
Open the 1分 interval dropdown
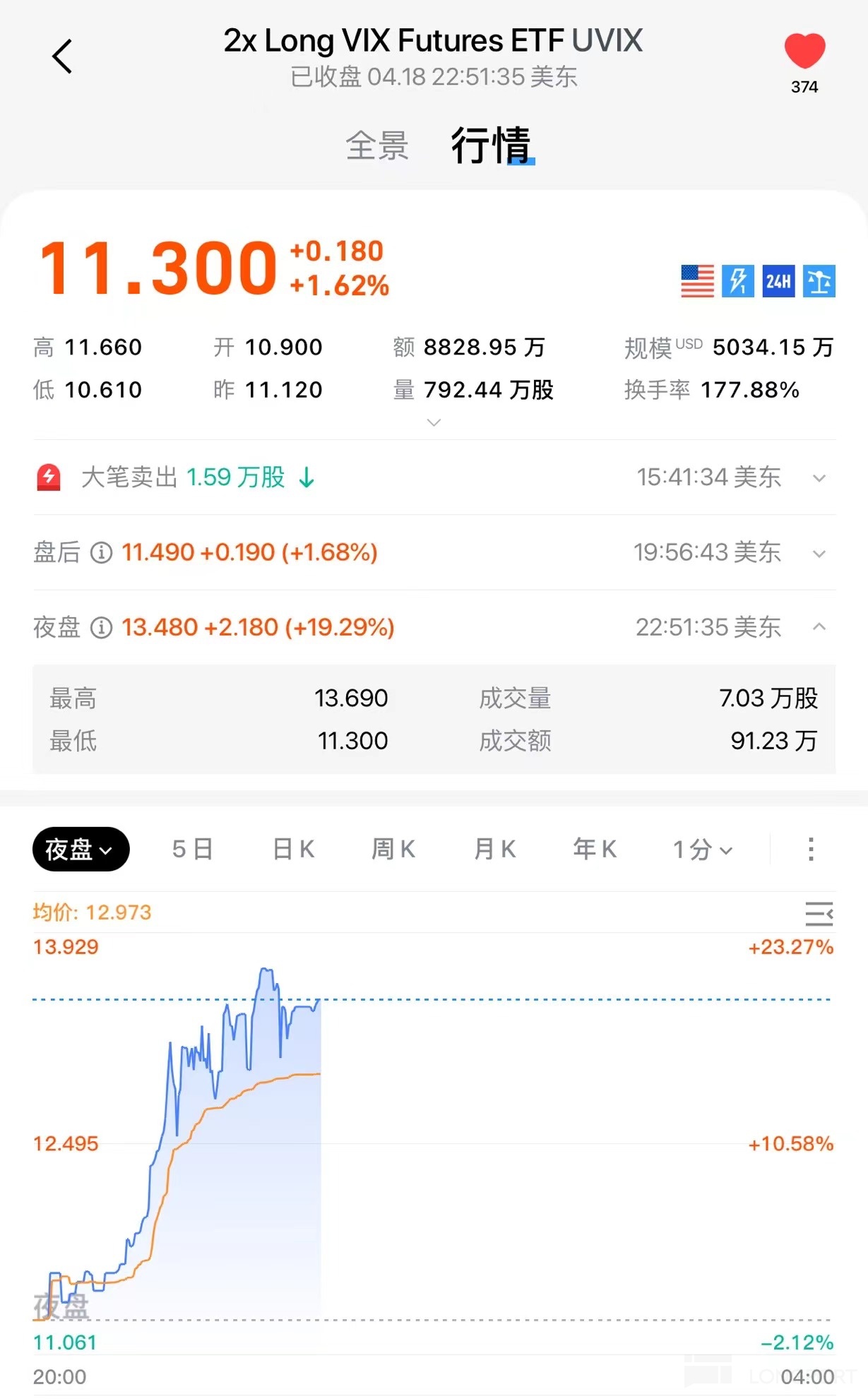[x=703, y=849]
